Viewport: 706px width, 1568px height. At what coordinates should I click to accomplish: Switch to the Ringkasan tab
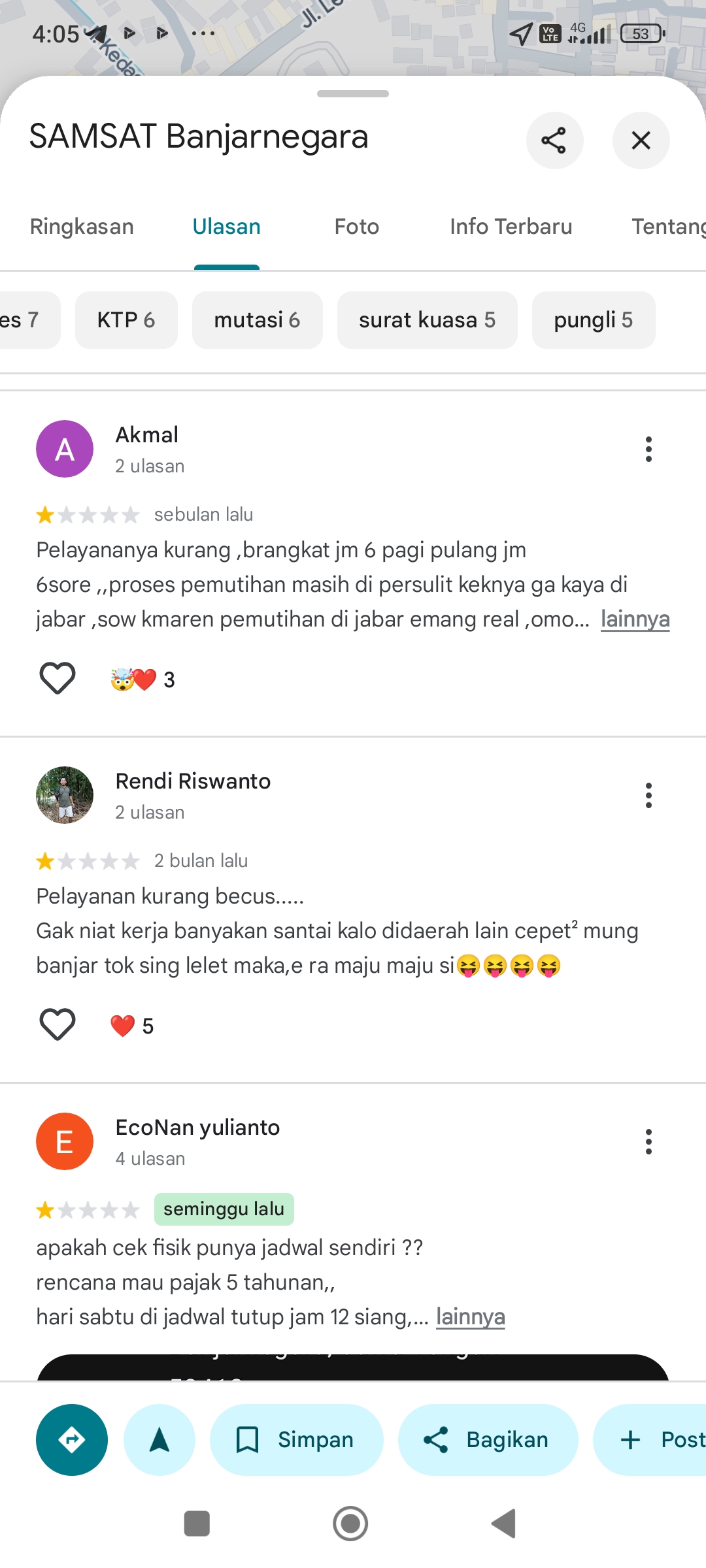coord(82,227)
